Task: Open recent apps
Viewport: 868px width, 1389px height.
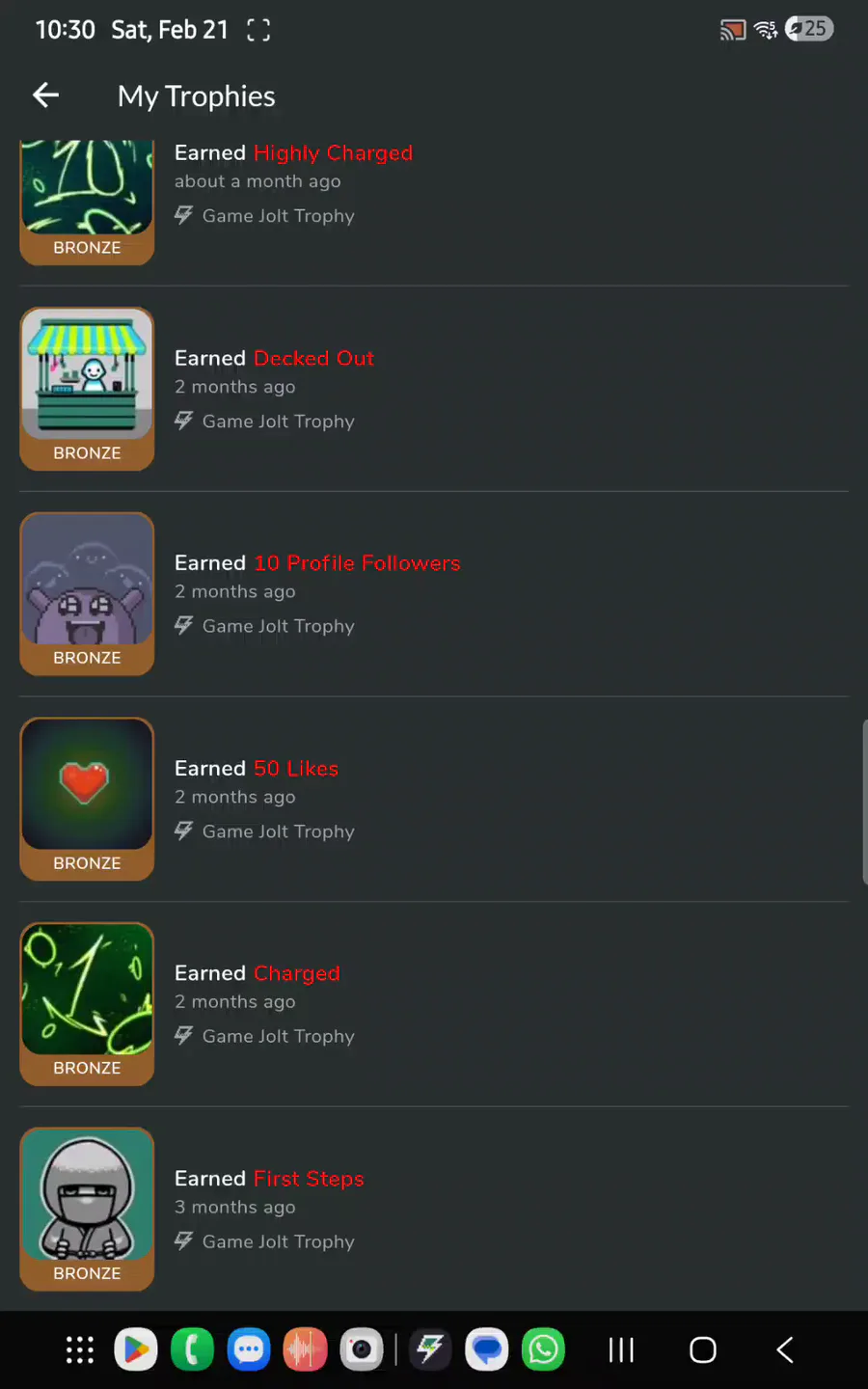Action: (621, 1349)
